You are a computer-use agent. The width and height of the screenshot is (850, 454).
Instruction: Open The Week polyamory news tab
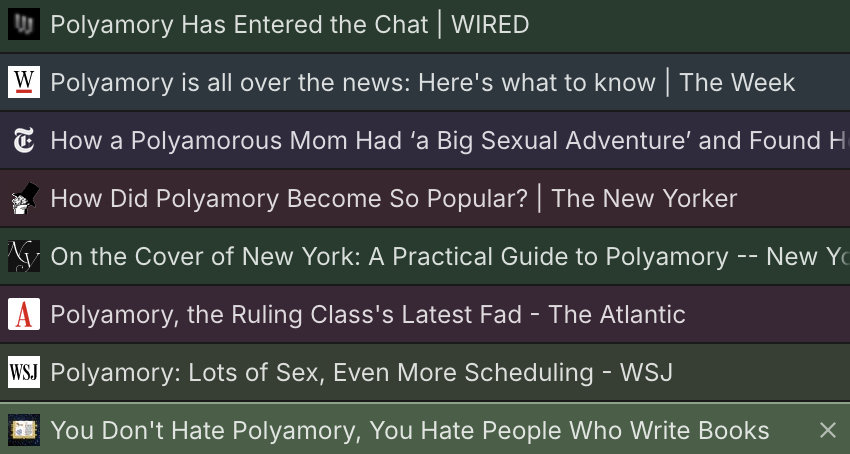(422, 83)
